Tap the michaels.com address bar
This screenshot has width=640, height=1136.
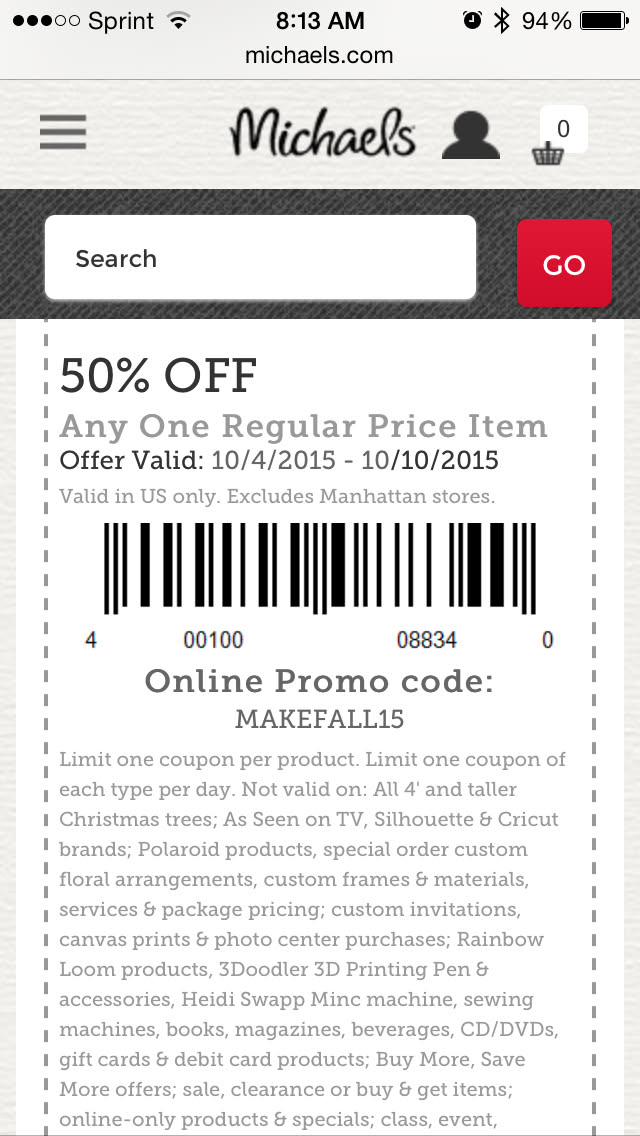tap(320, 55)
